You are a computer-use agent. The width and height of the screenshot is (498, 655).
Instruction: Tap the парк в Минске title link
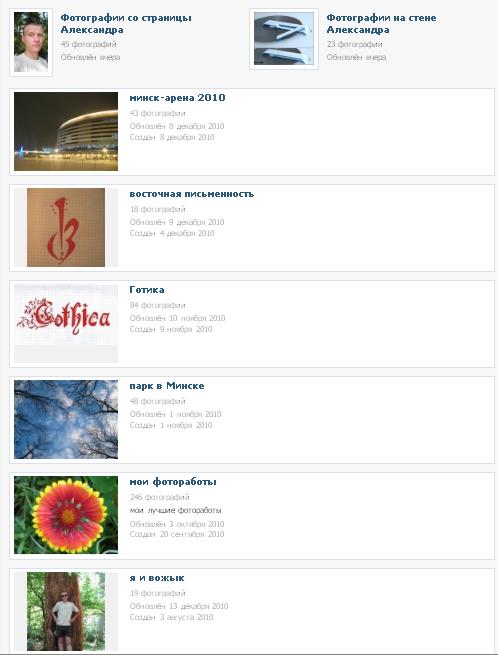point(167,386)
